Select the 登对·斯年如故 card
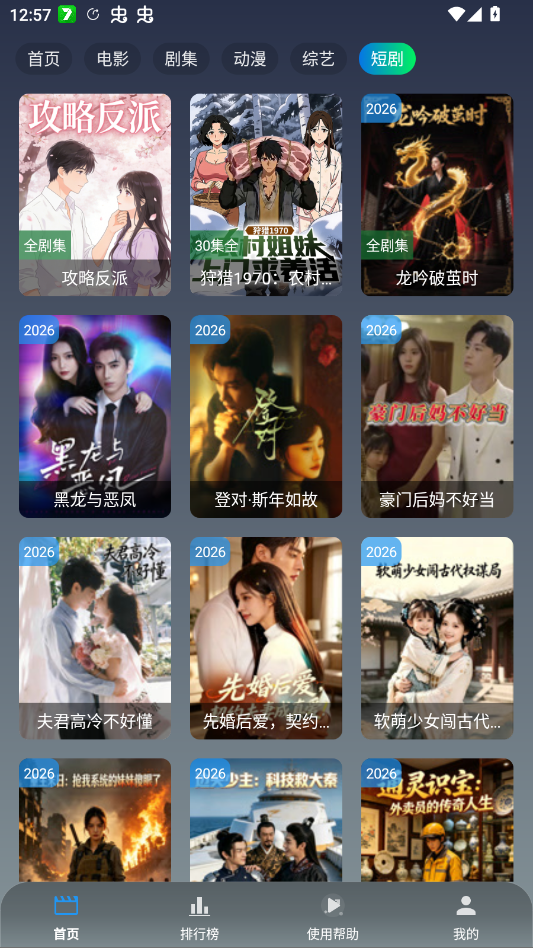This screenshot has width=533, height=948. coord(266,416)
